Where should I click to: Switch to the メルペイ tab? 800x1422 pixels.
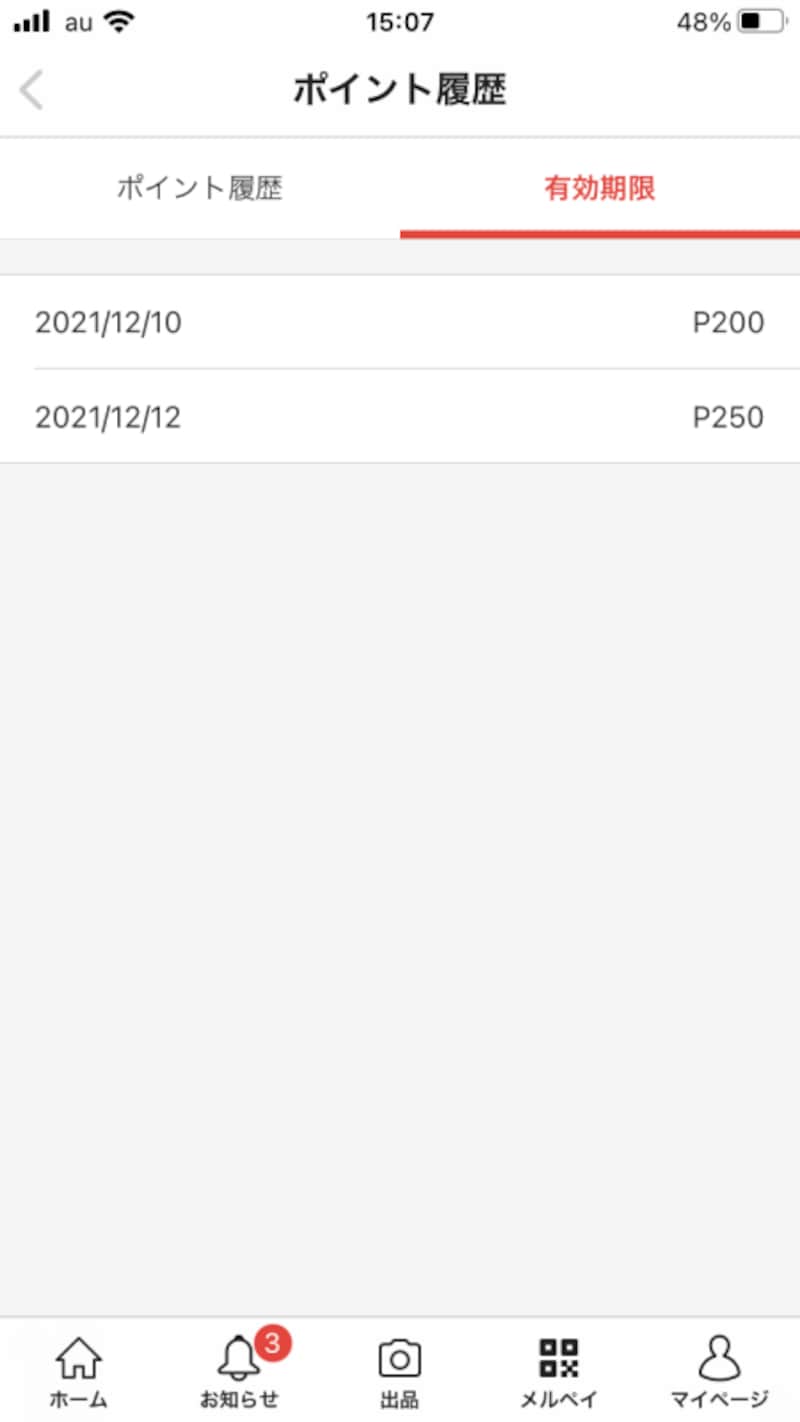[x=559, y=1370]
